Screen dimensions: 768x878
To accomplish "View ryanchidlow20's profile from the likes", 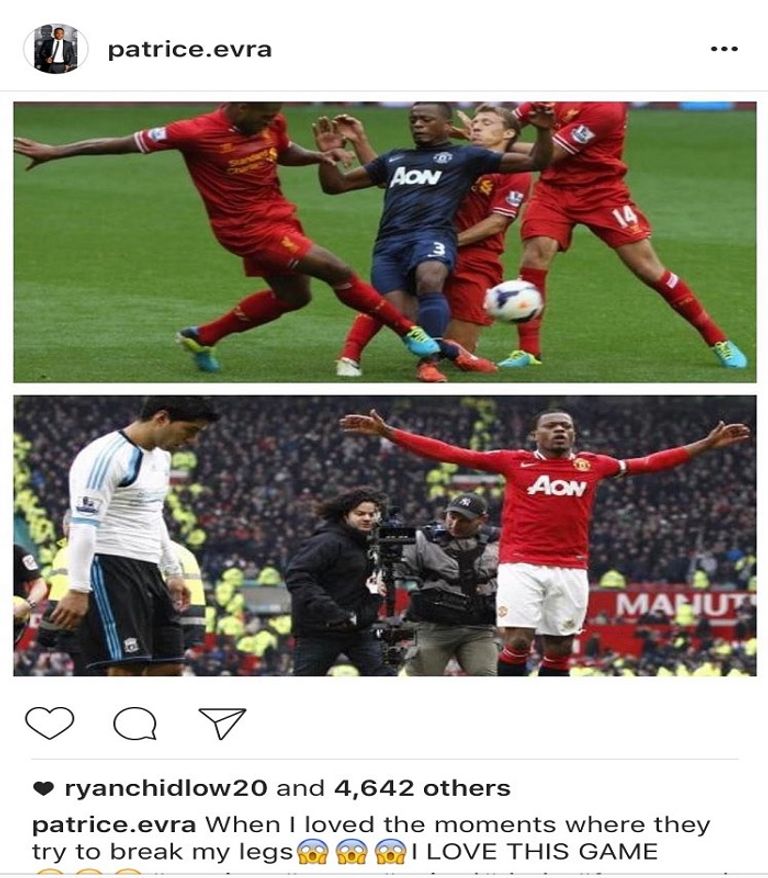I will click(x=165, y=788).
